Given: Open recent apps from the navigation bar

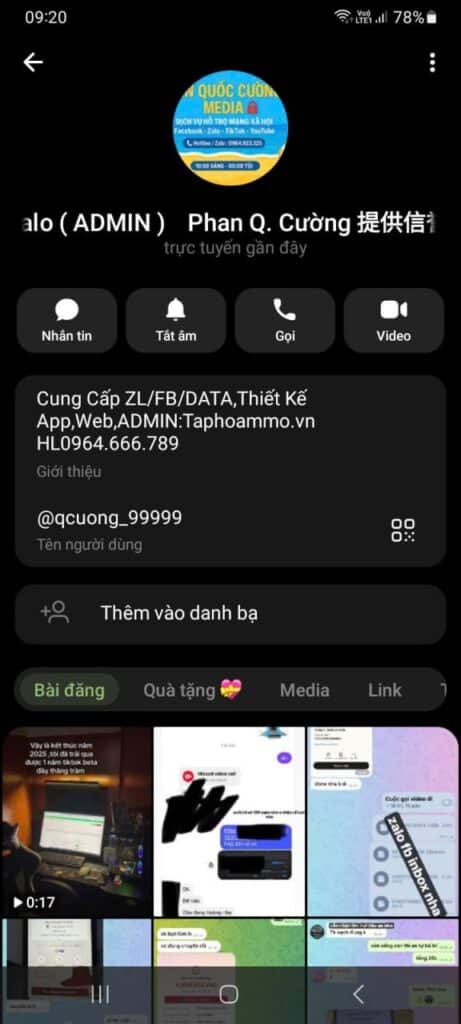Looking at the screenshot, I should [x=100, y=995].
